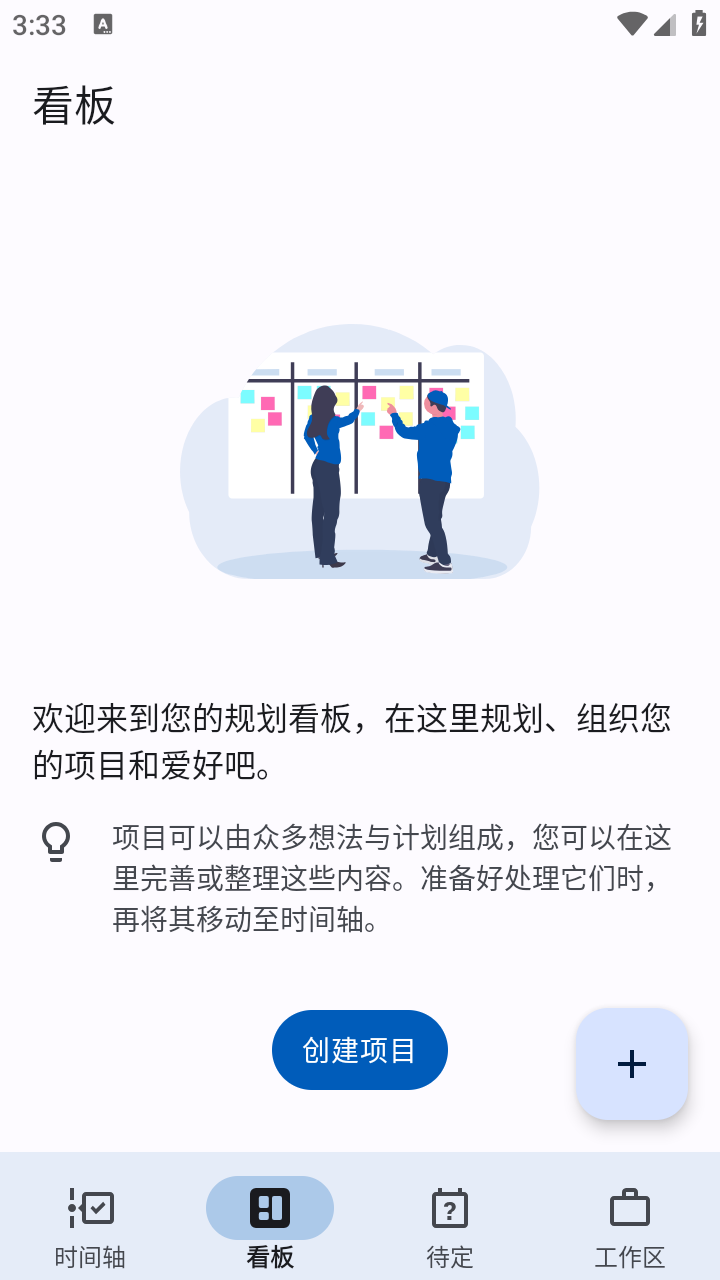Select the 工作区 (Workspace) briefcase icon
The width and height of the screenshot is (720, 1280).
629,1207
